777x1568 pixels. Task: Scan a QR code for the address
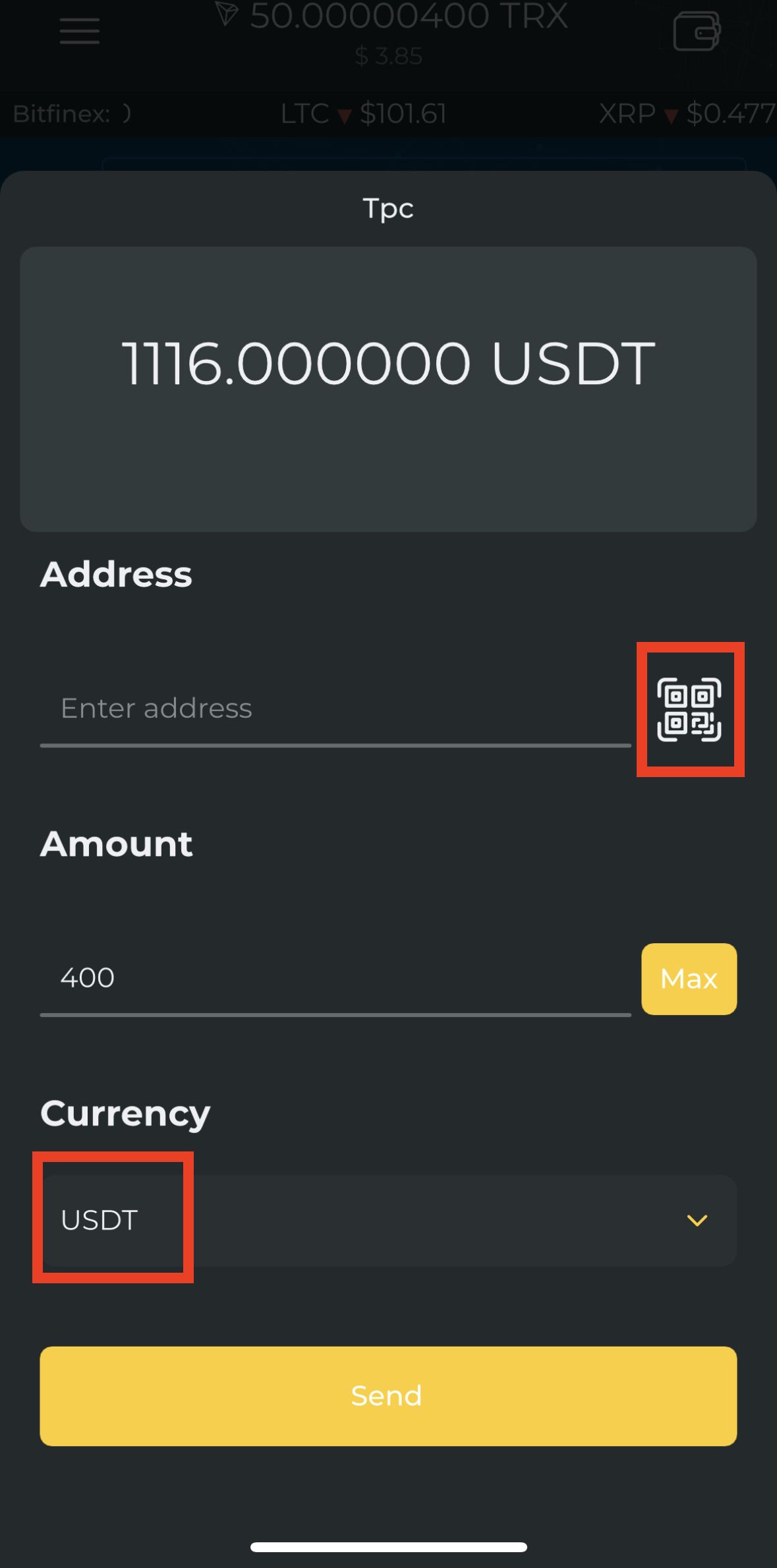coord(689,709)
